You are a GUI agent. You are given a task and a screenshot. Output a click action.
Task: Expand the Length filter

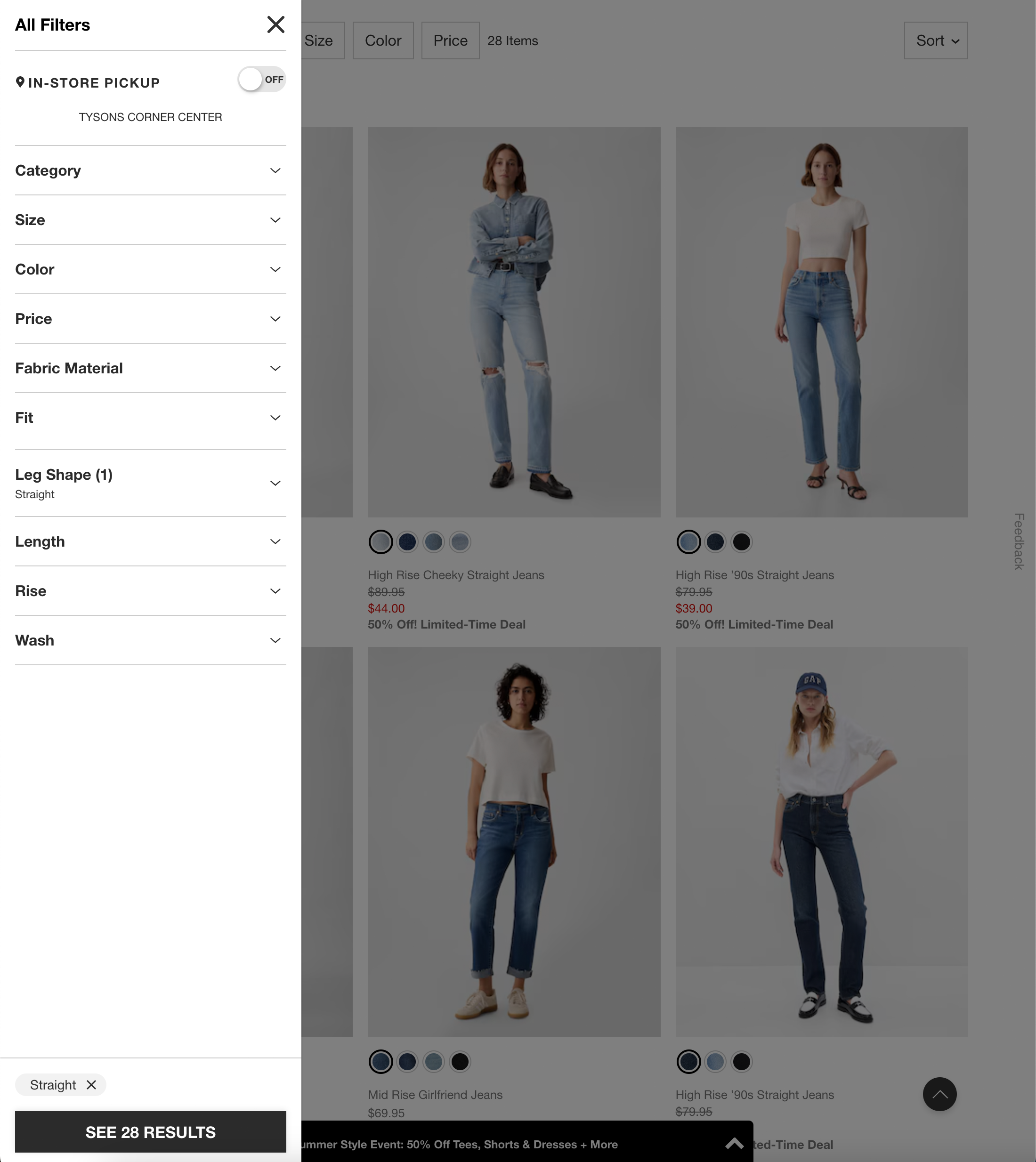pos(150,542)
